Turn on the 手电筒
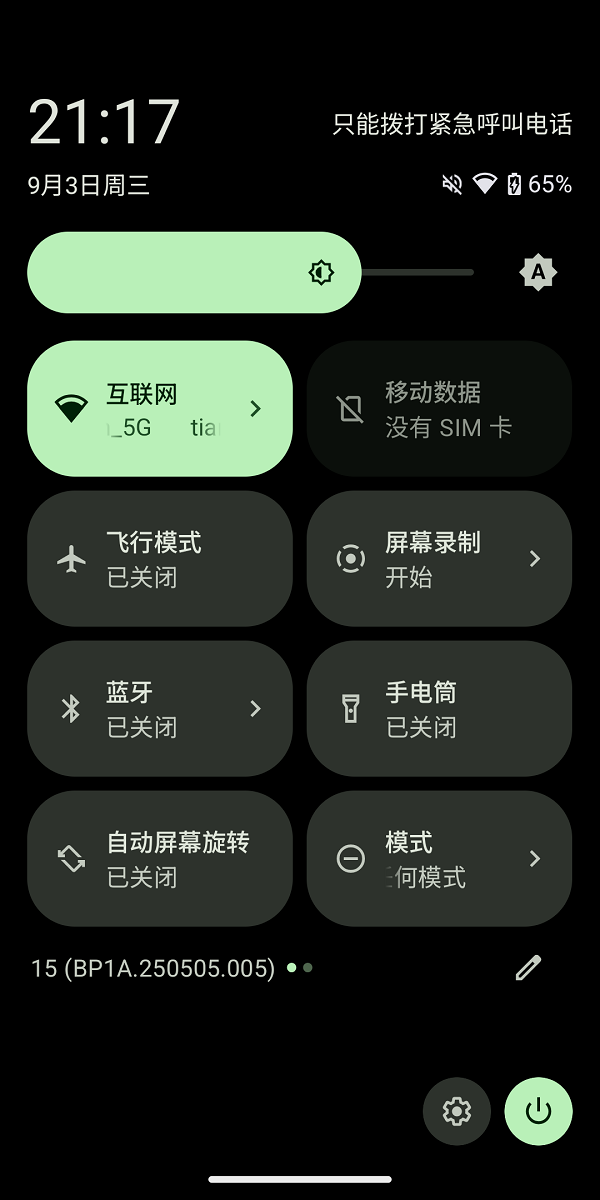Image resolution: width=600 pixels, height=1200 pixels. pos(439,709)
